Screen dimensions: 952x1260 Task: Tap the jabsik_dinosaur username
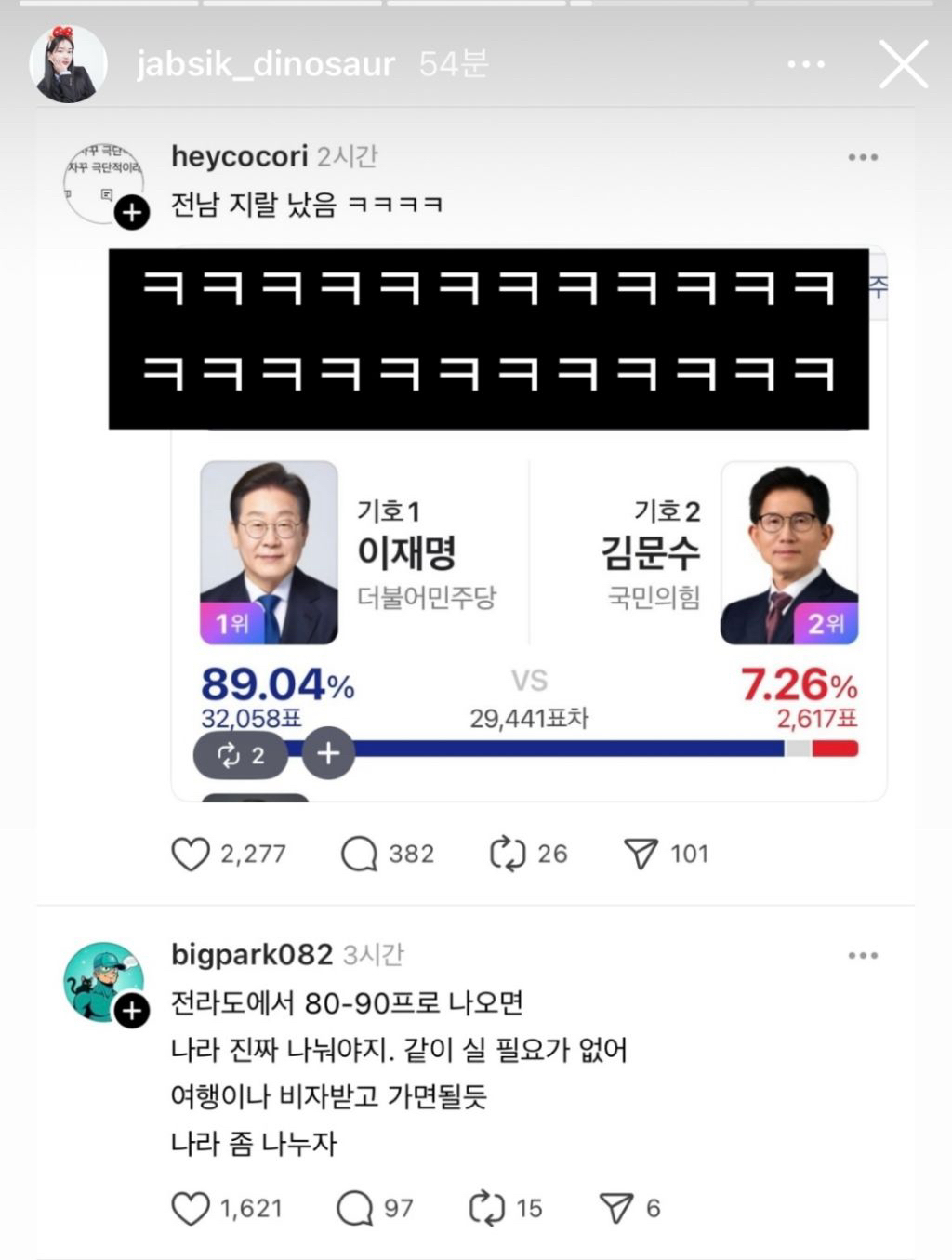tap(265, 64)
